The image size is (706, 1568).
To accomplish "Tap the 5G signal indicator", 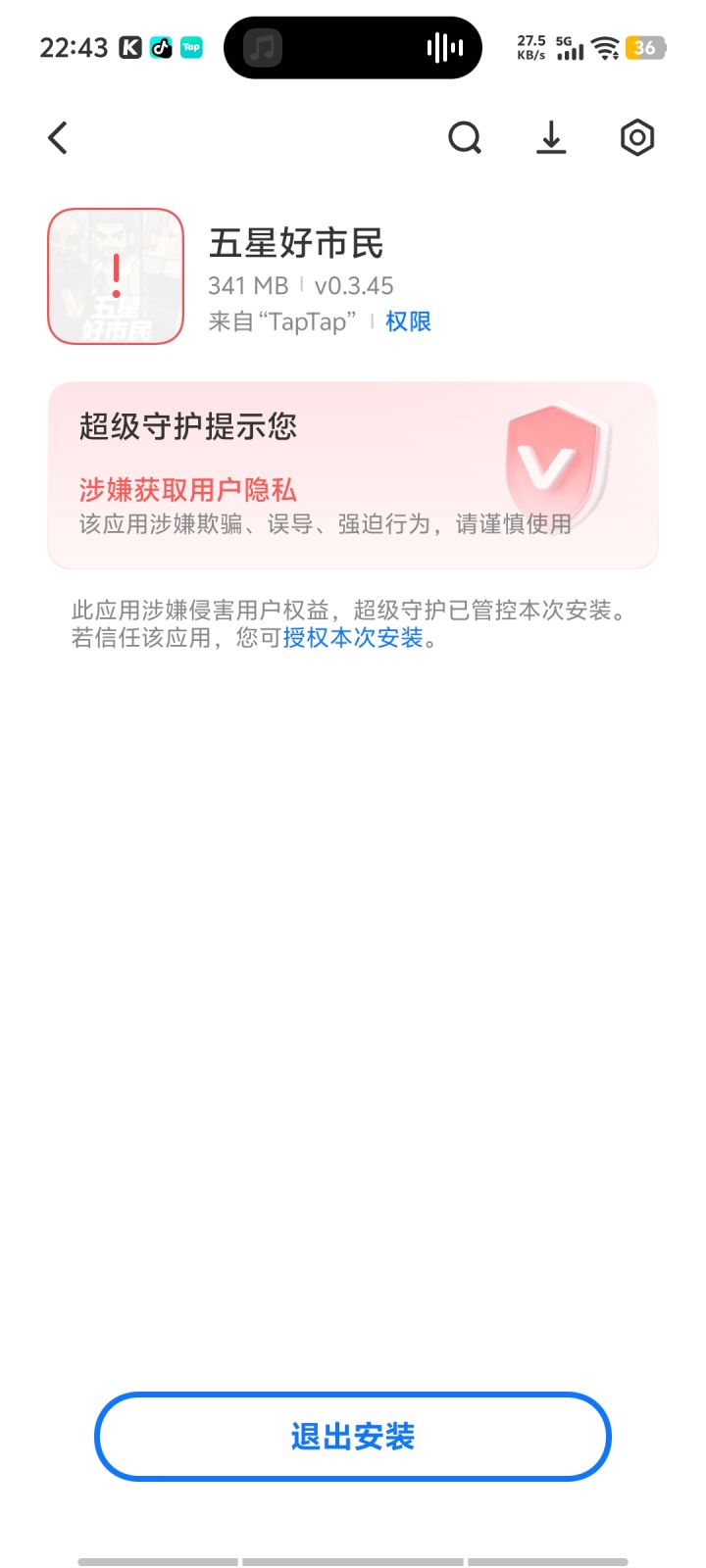I will [570, 47].
